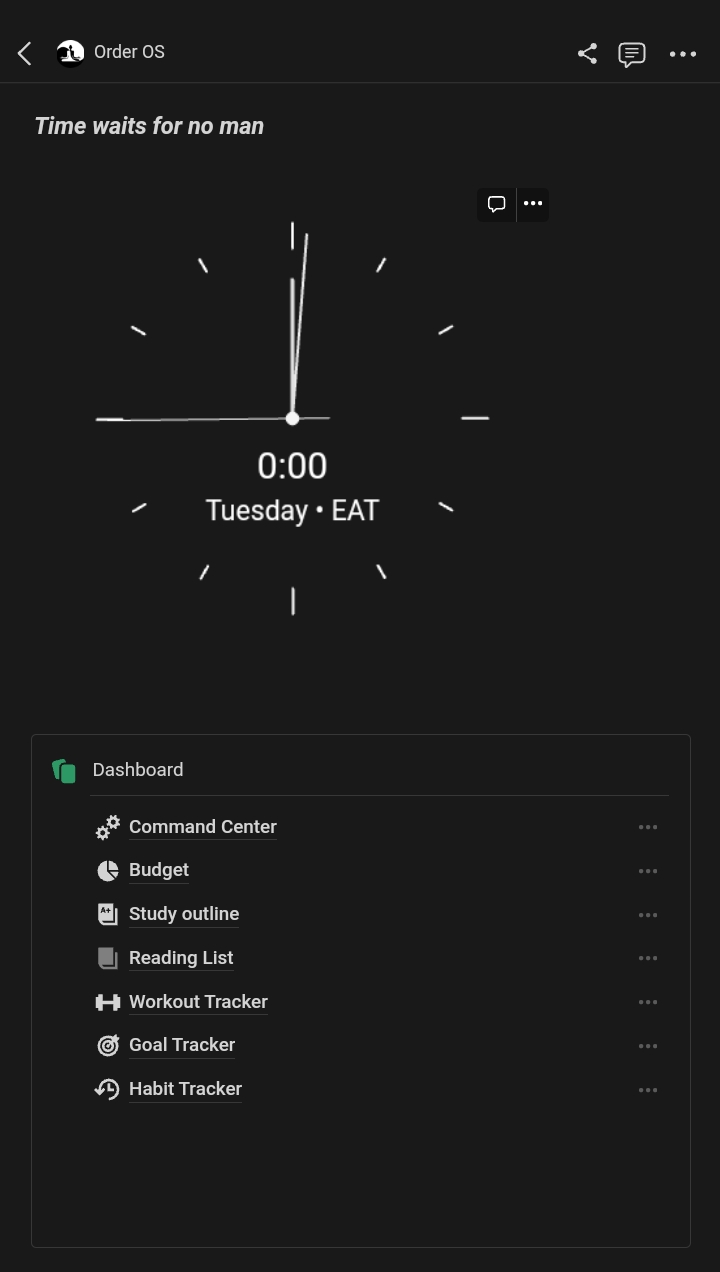Click the Goal Tracker target icon
720x1272 pixels.
pyautogui.click(x=108, y=1045)
